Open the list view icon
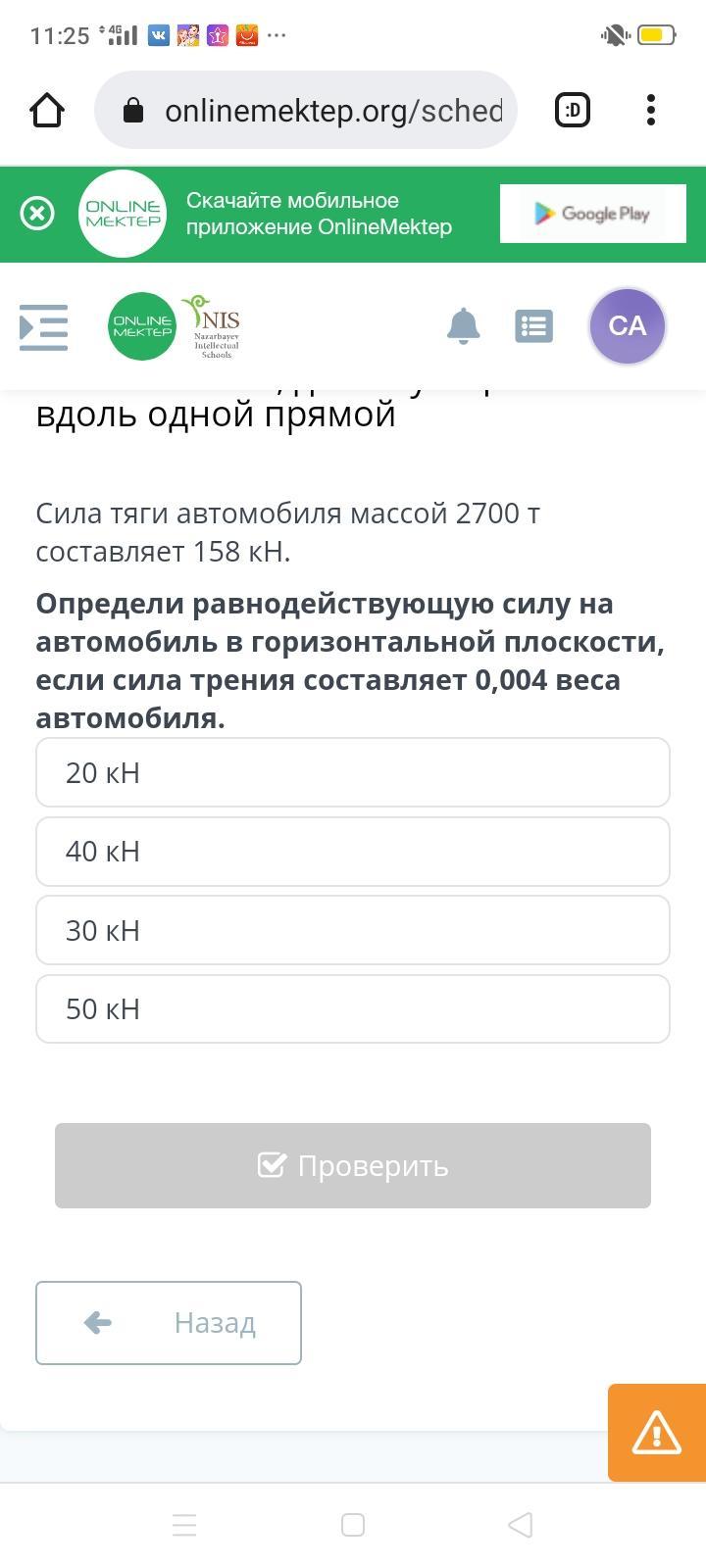 pyautogui.click(x=533, y=325)
